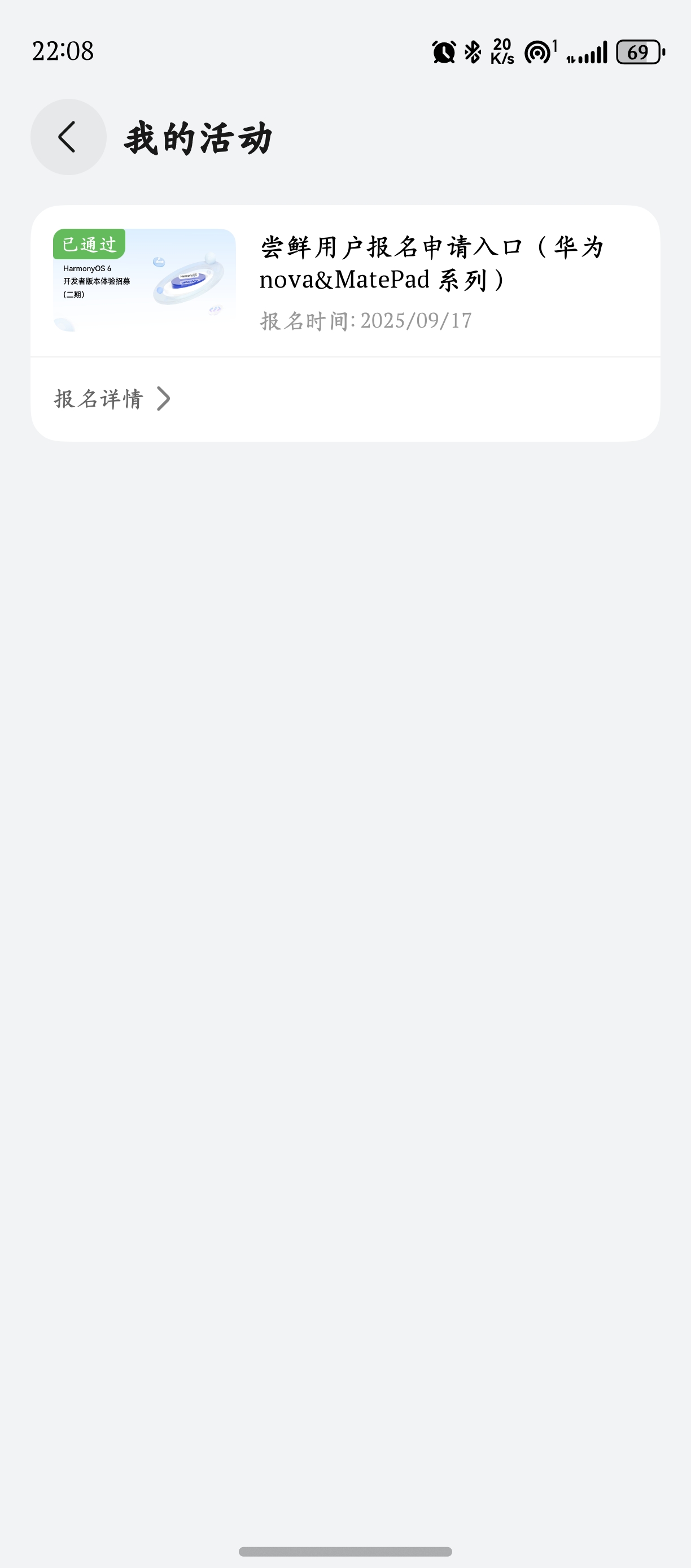Go back from the 我的活动 page
Image resolution: width=691 pixels, height=1568 pixels.
point(68,137)
